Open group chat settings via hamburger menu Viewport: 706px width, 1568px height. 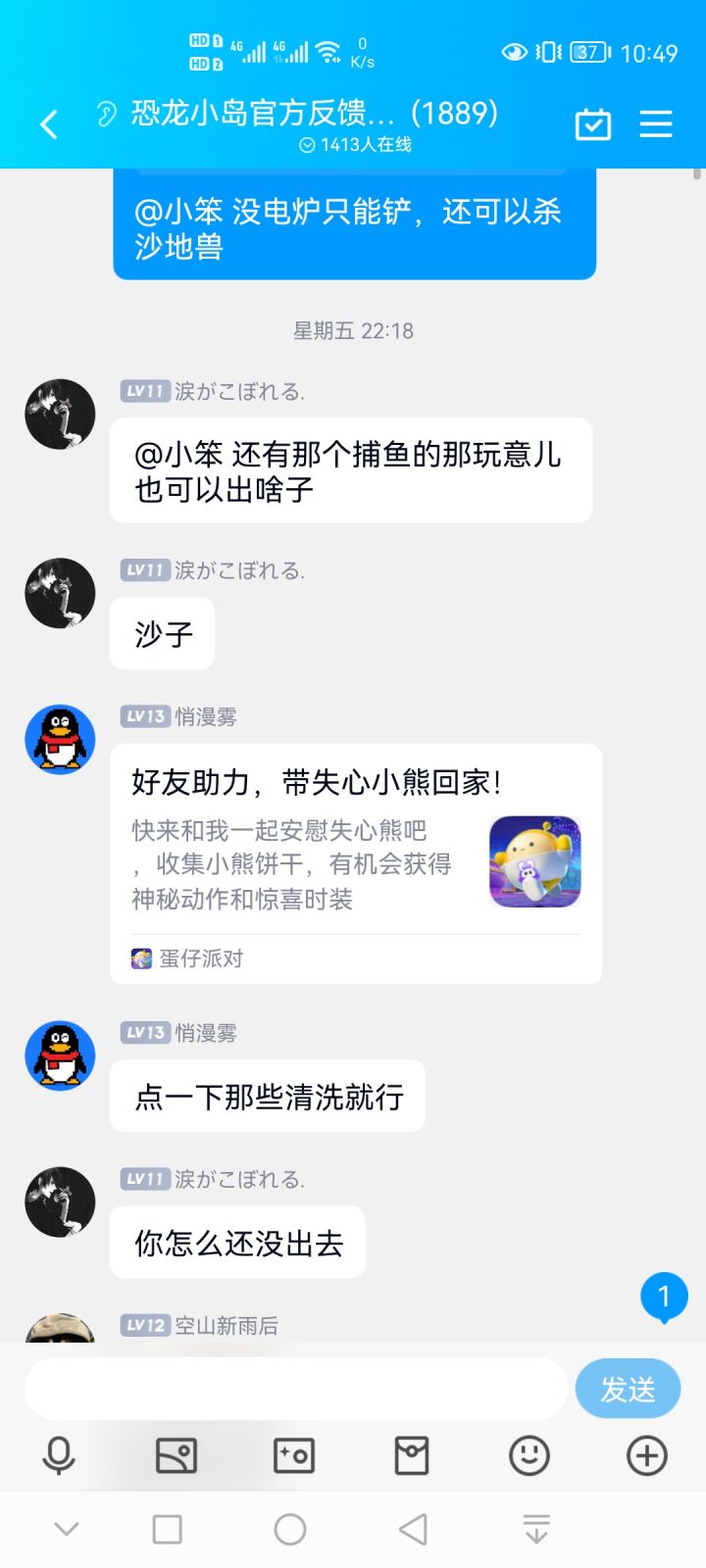[x=655, y=124]
